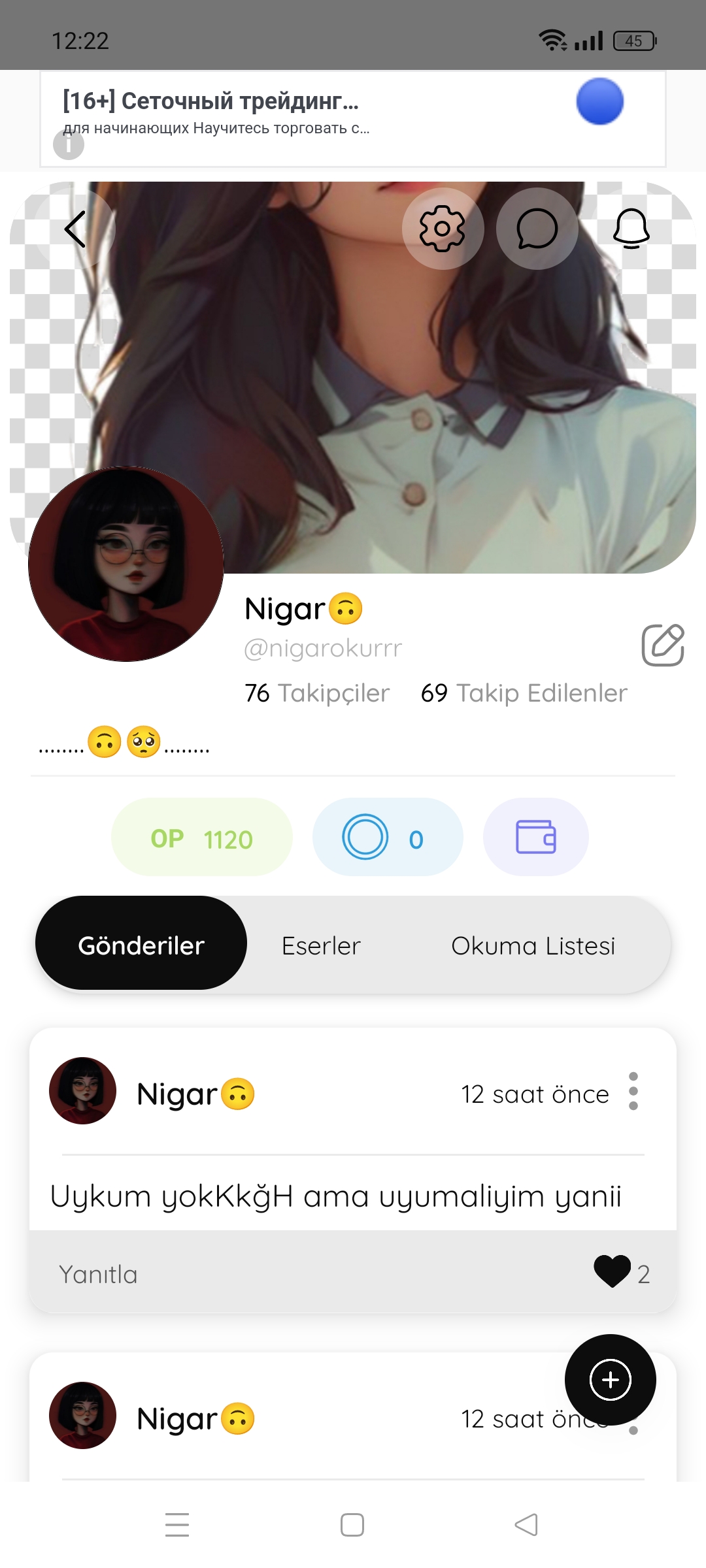This screenshot has height=1568, width=706.
Task: Open messages chat bubble icon
Action: (x=537, y=229)
